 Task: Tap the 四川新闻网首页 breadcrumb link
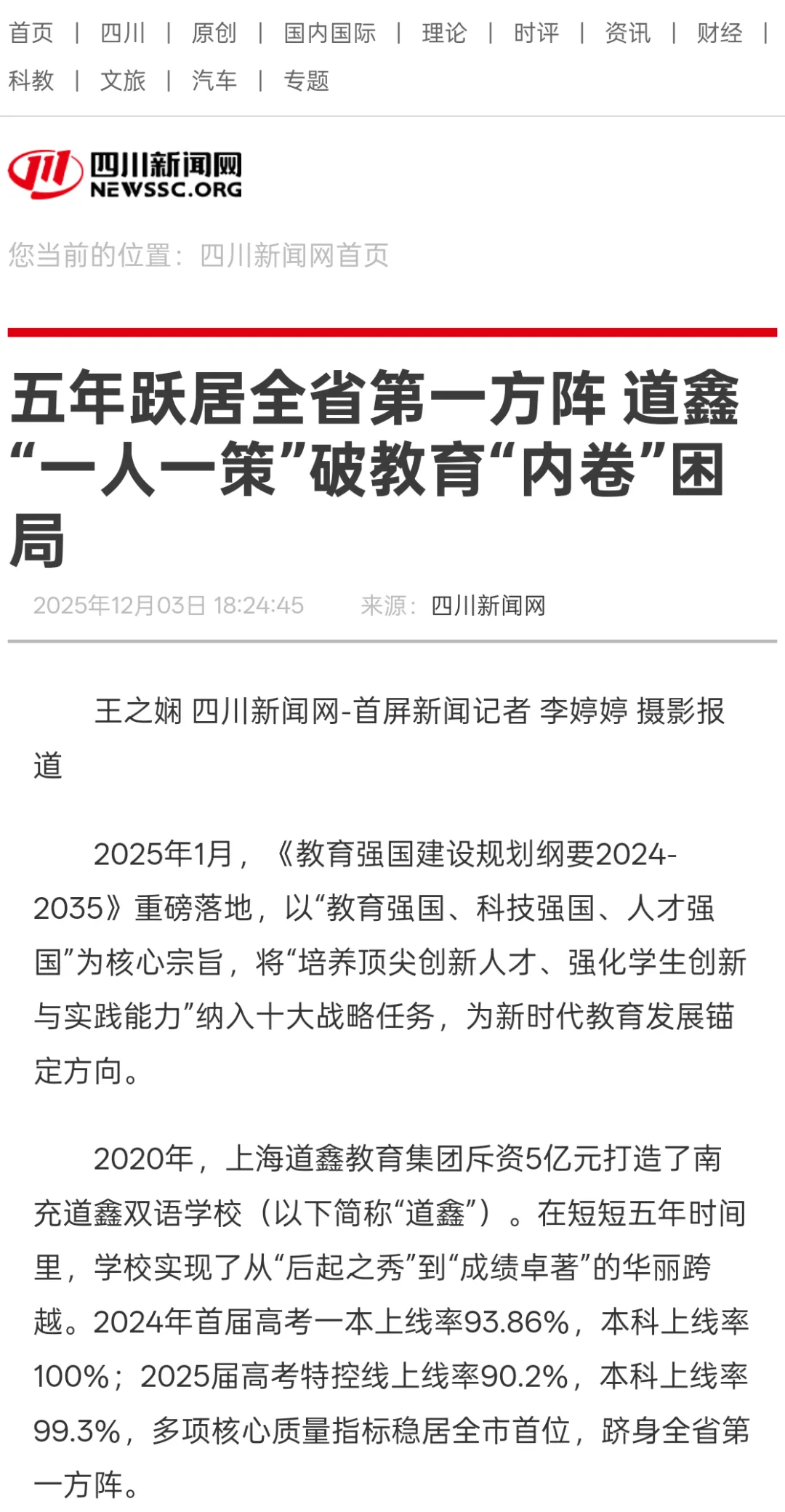click(294, 255)
